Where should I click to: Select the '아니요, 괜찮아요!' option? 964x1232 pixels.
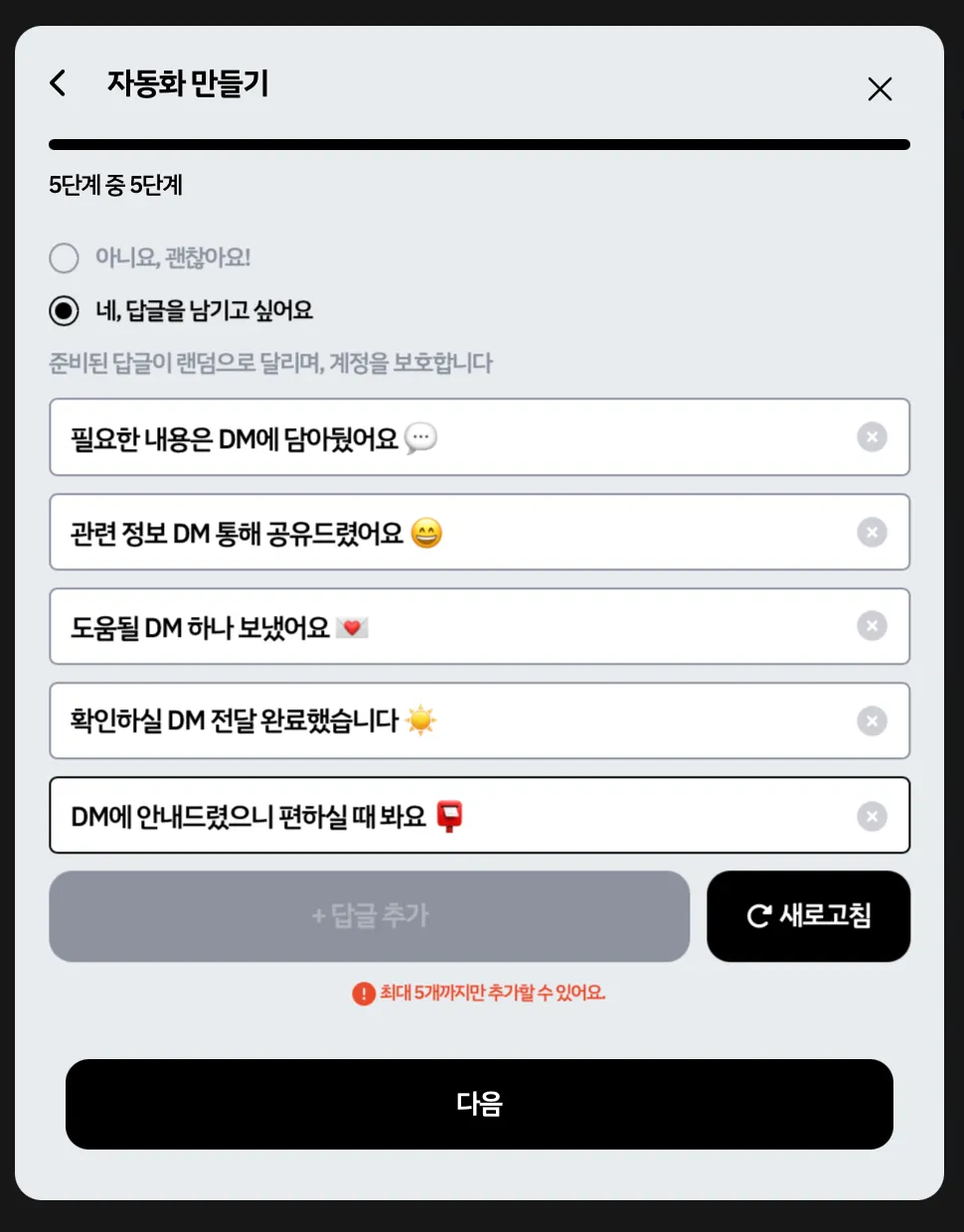65,258
